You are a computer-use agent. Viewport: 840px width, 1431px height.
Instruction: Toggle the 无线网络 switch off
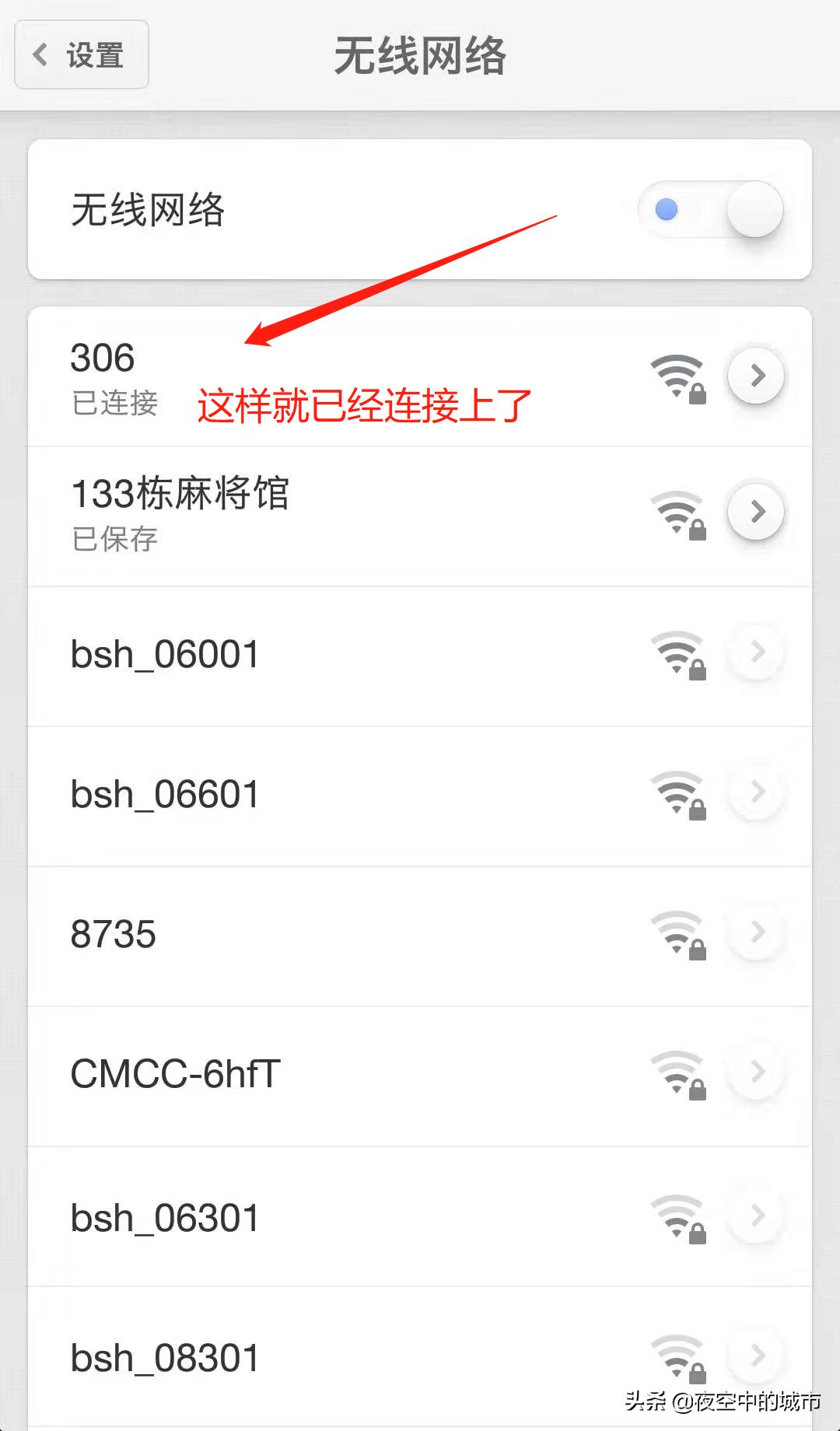(710, 209)
